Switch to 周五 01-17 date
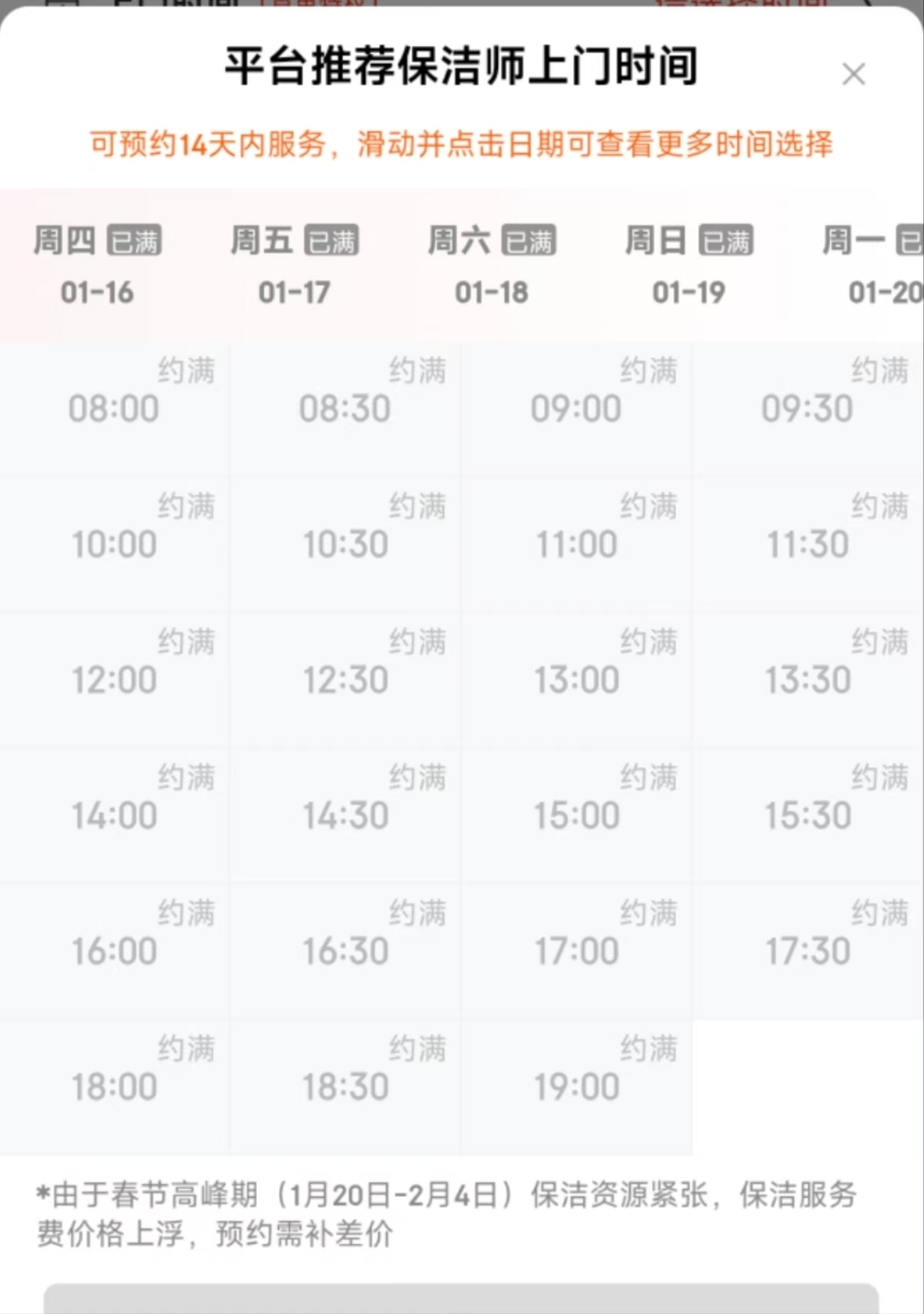Image resolution: width=924 pixels, height=1314 pixels. (x=294, y=265)
